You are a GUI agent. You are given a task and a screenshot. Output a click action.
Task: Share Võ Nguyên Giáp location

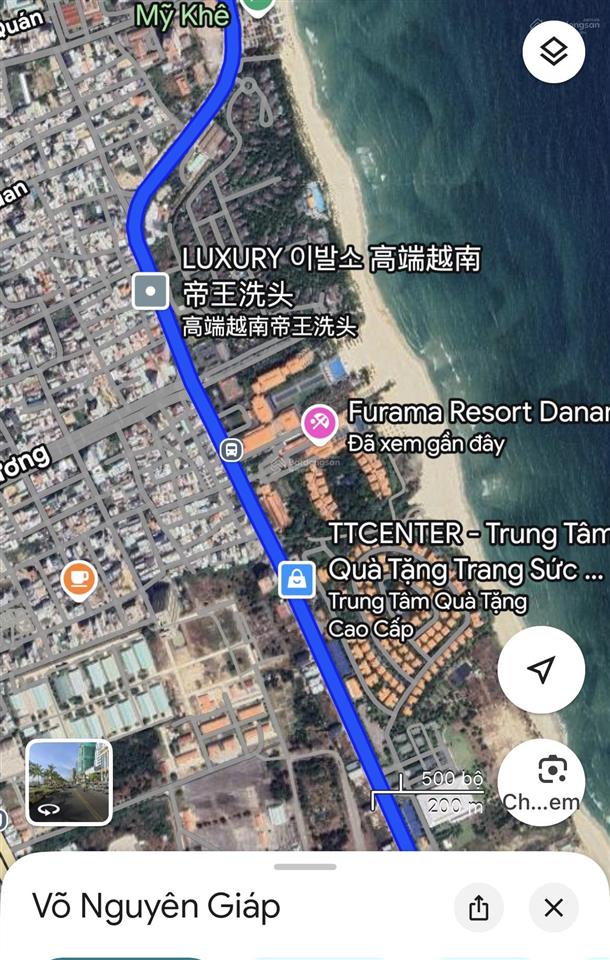coord(479,907)
